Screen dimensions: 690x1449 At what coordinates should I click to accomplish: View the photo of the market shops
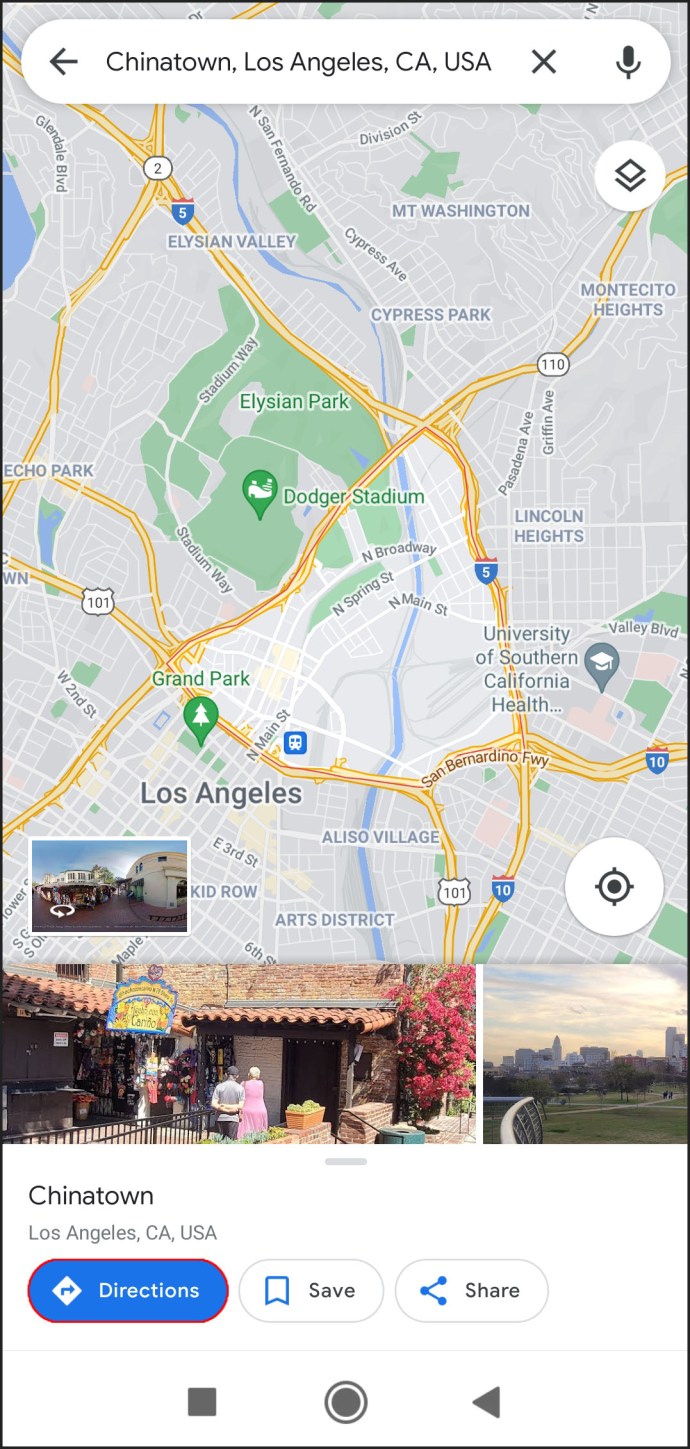pyautogui.click(x=238, y=1053)
